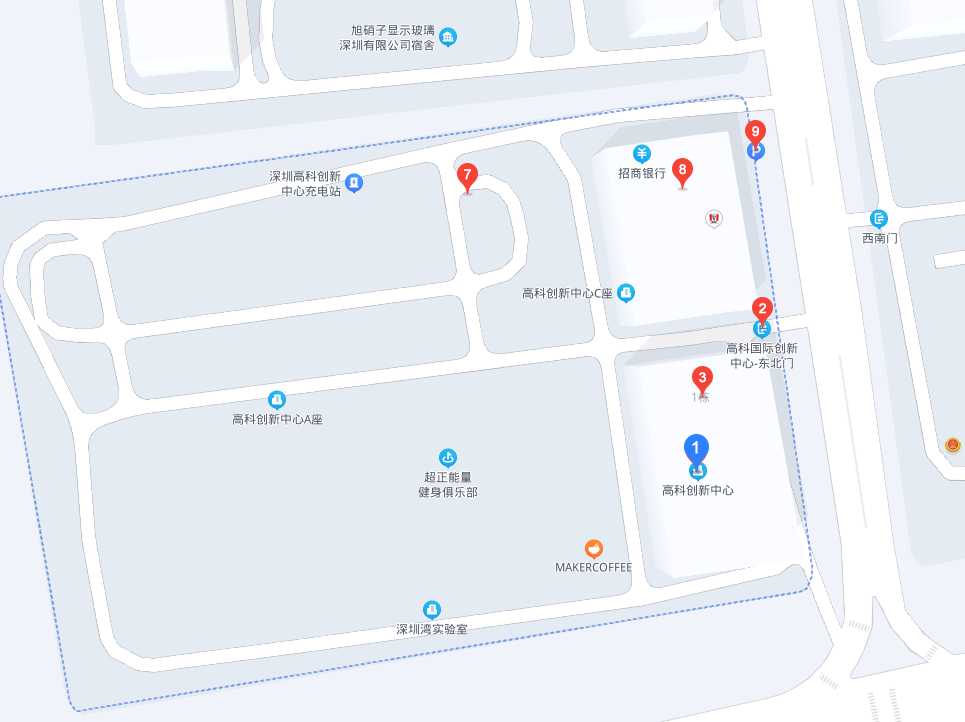
Task: Open the 超正能量健身俱乐部 gym marker
Action: coord(448,458)
